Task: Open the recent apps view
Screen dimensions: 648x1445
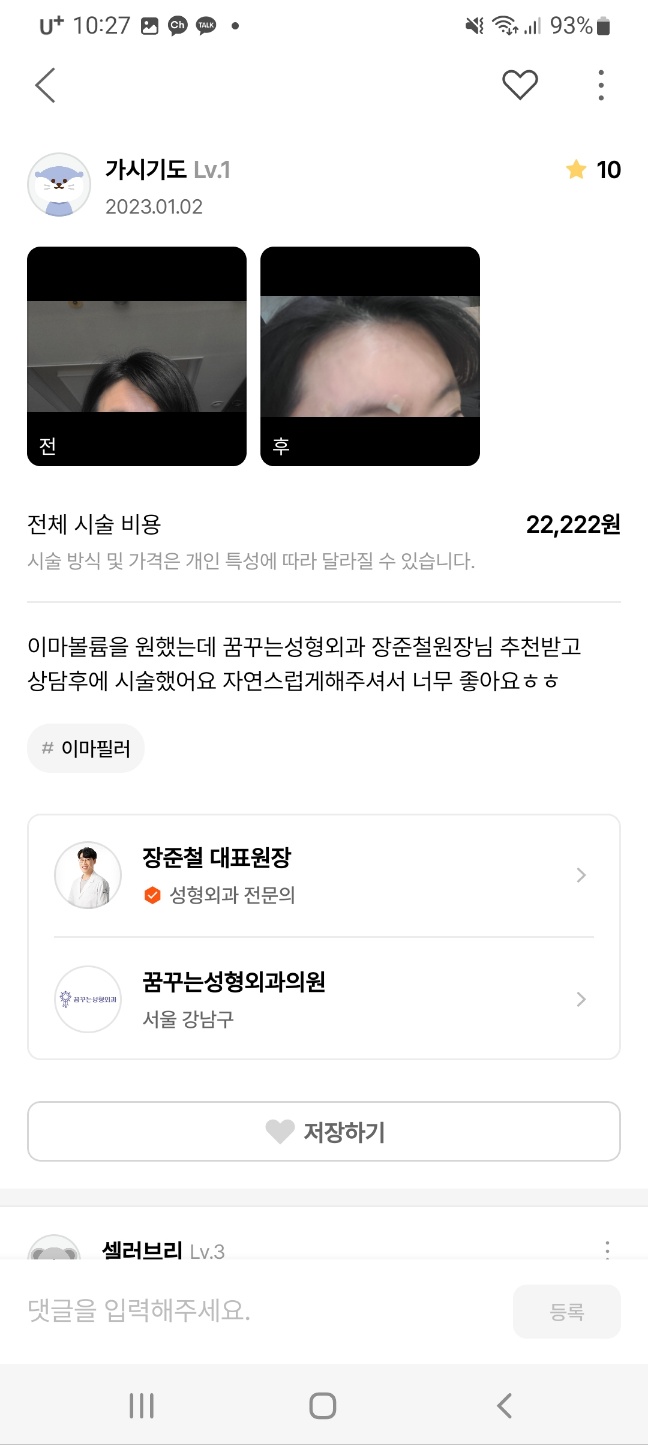Action: tap(142, 1406)
